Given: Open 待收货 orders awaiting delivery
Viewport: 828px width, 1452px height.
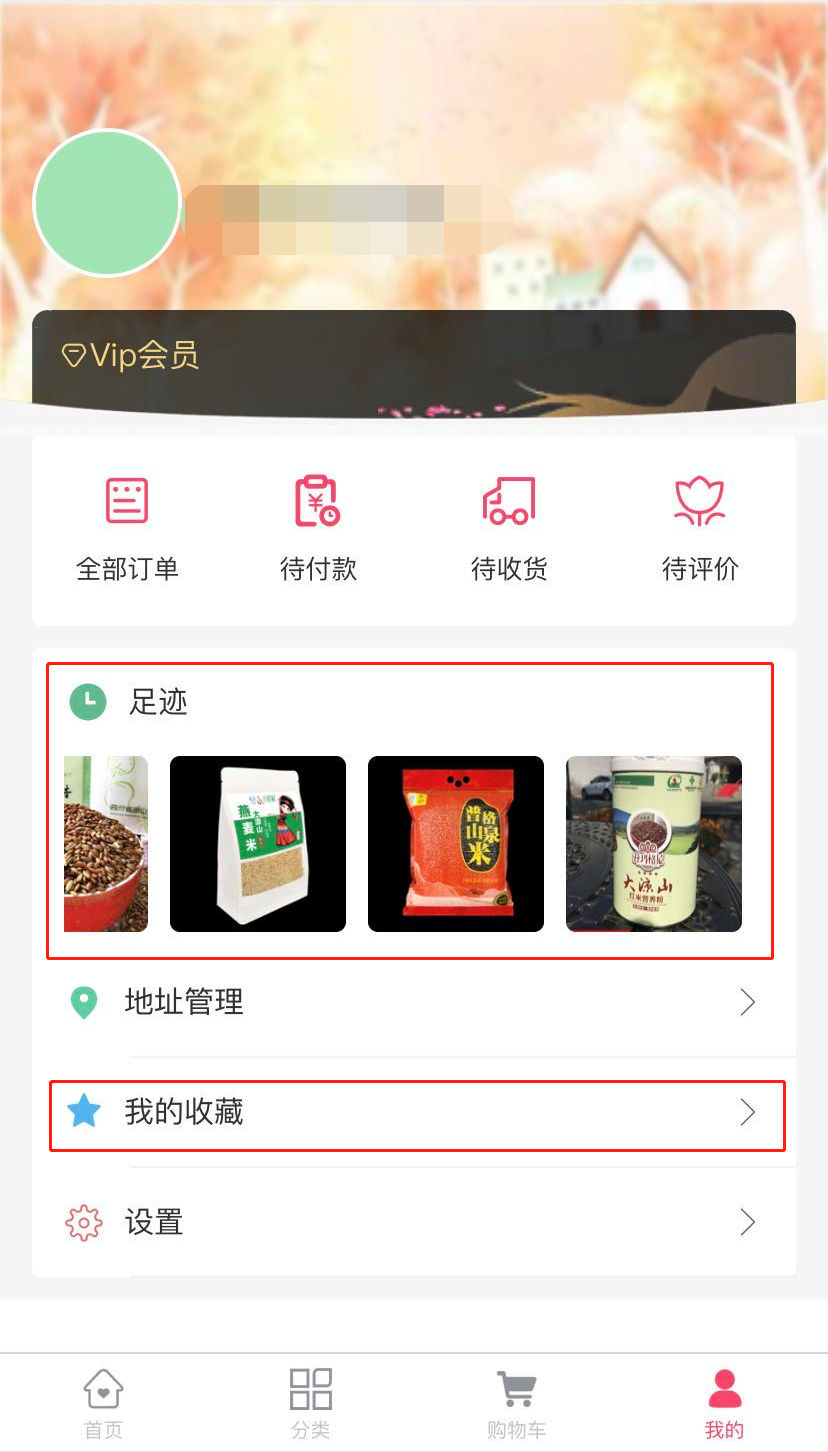Looking at the screenshot, I should [x=509, y=528].
